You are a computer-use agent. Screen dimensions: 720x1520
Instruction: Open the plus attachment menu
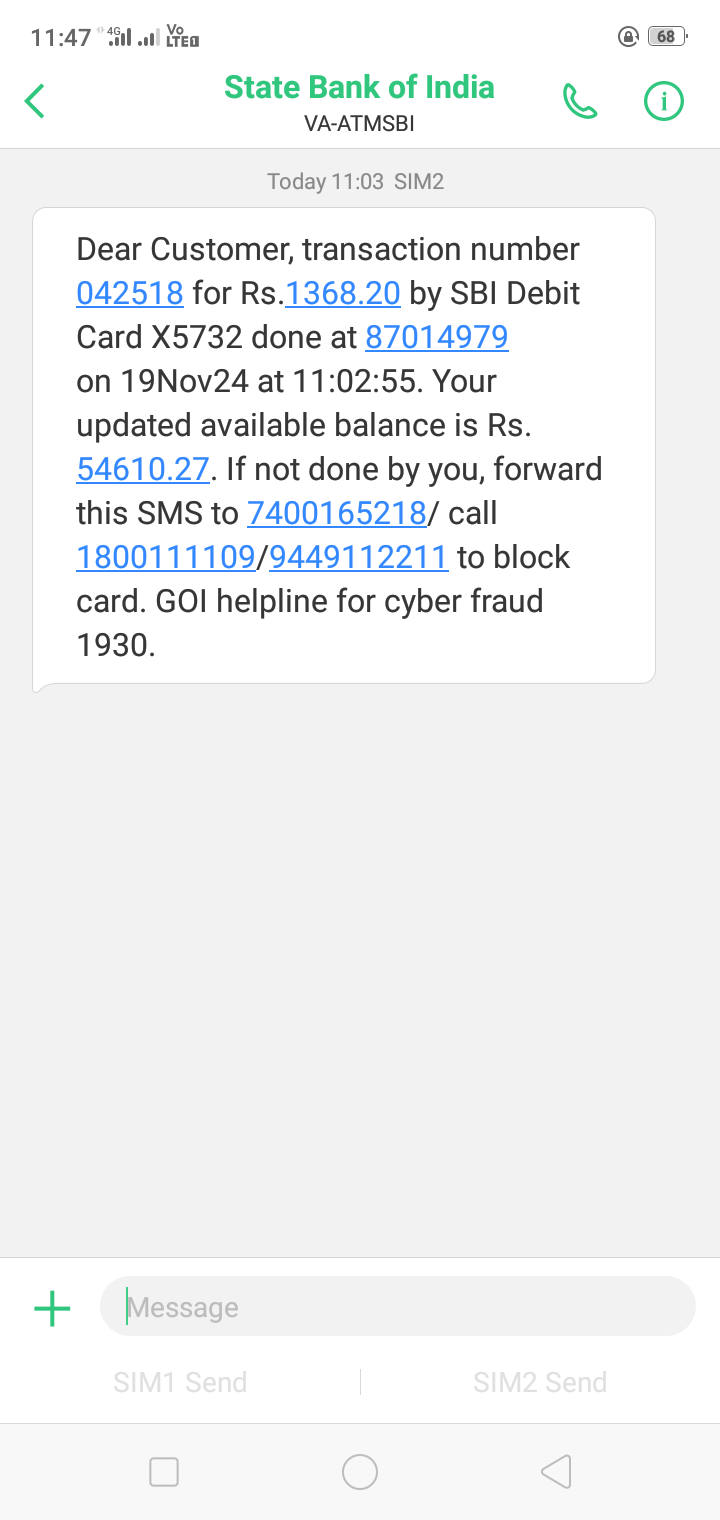pos(52,1308)
